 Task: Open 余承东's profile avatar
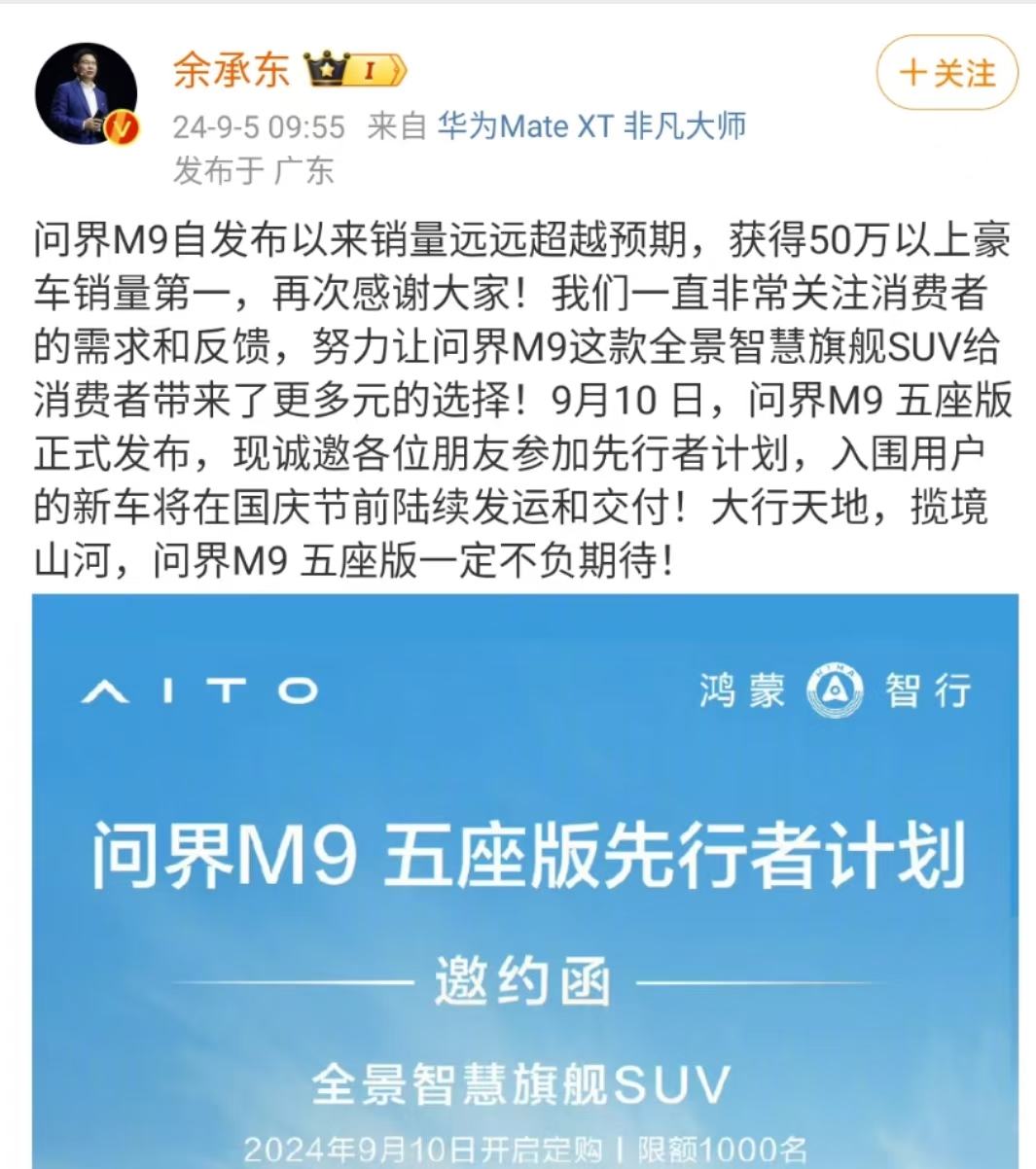(87, 94)
